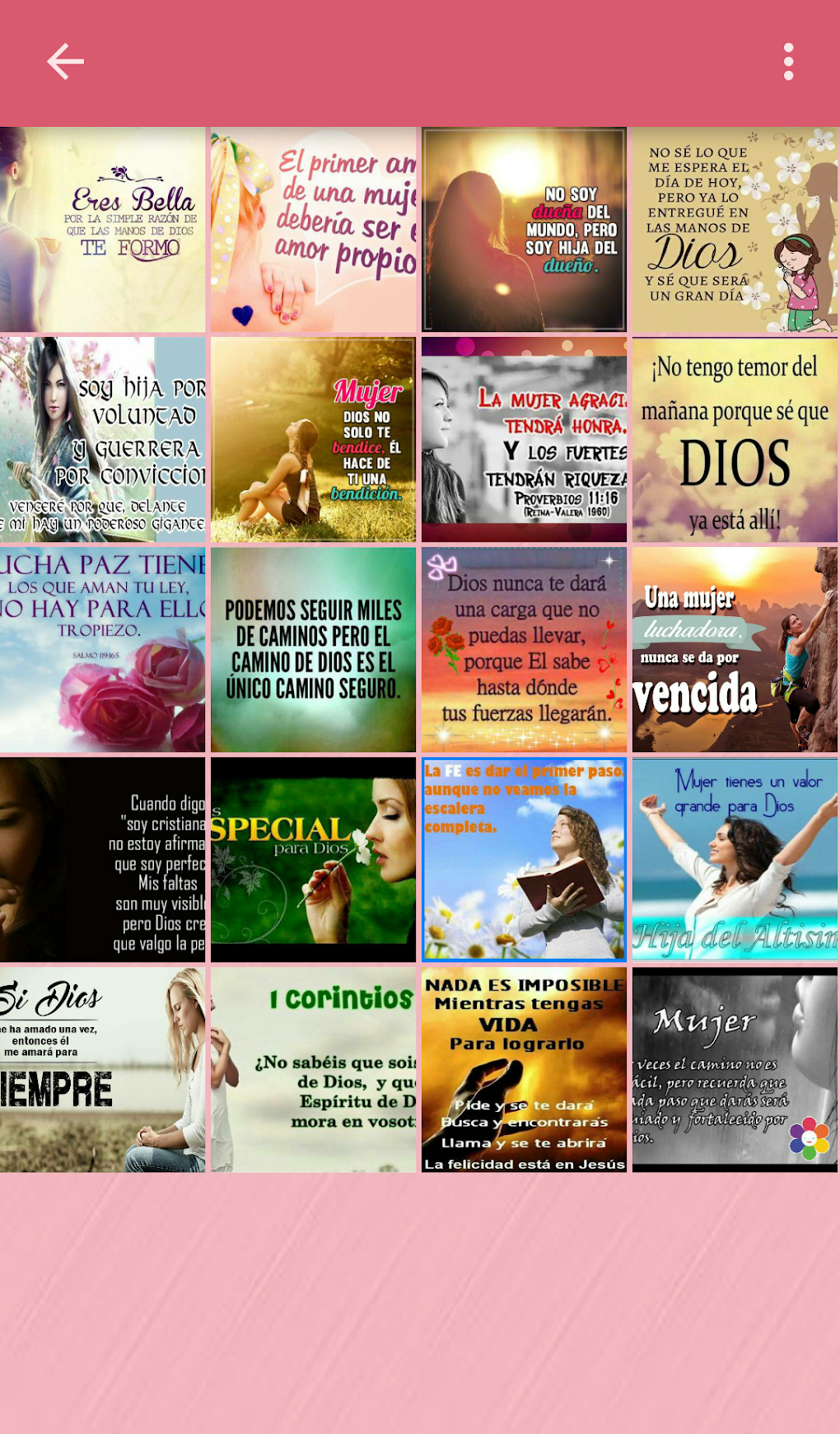Open the 'Eres Bella' image
The image size is (840, 1434).
(x=102, y=230)
